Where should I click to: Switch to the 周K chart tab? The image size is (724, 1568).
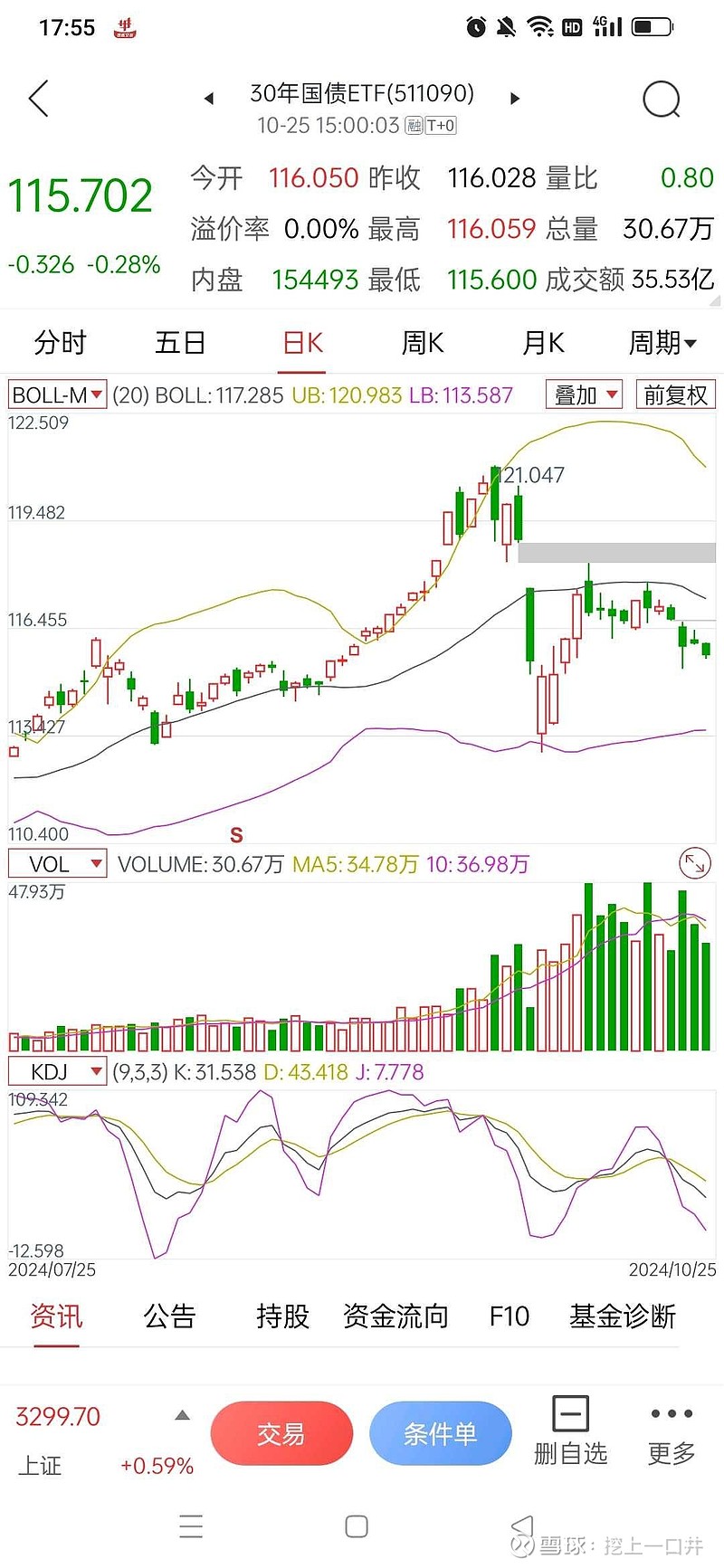pos(423,343)
